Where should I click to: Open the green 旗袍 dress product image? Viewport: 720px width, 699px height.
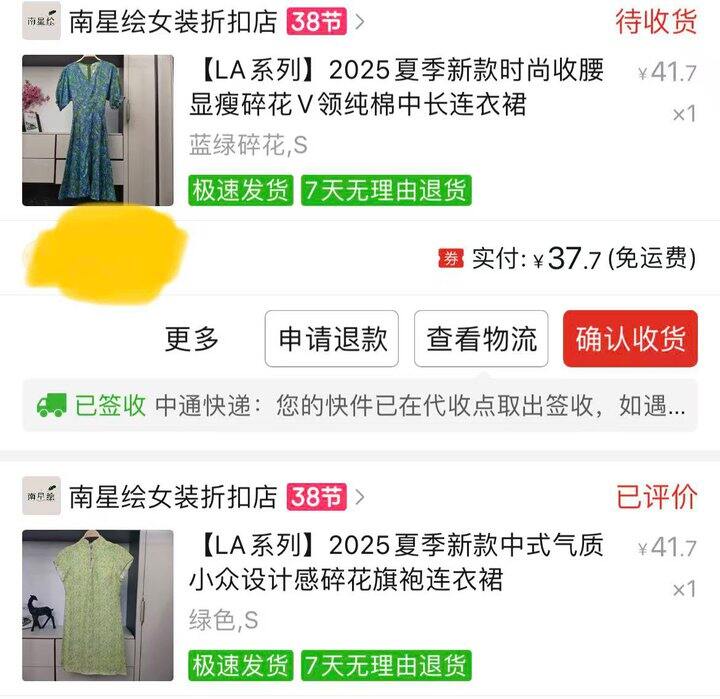98,605
